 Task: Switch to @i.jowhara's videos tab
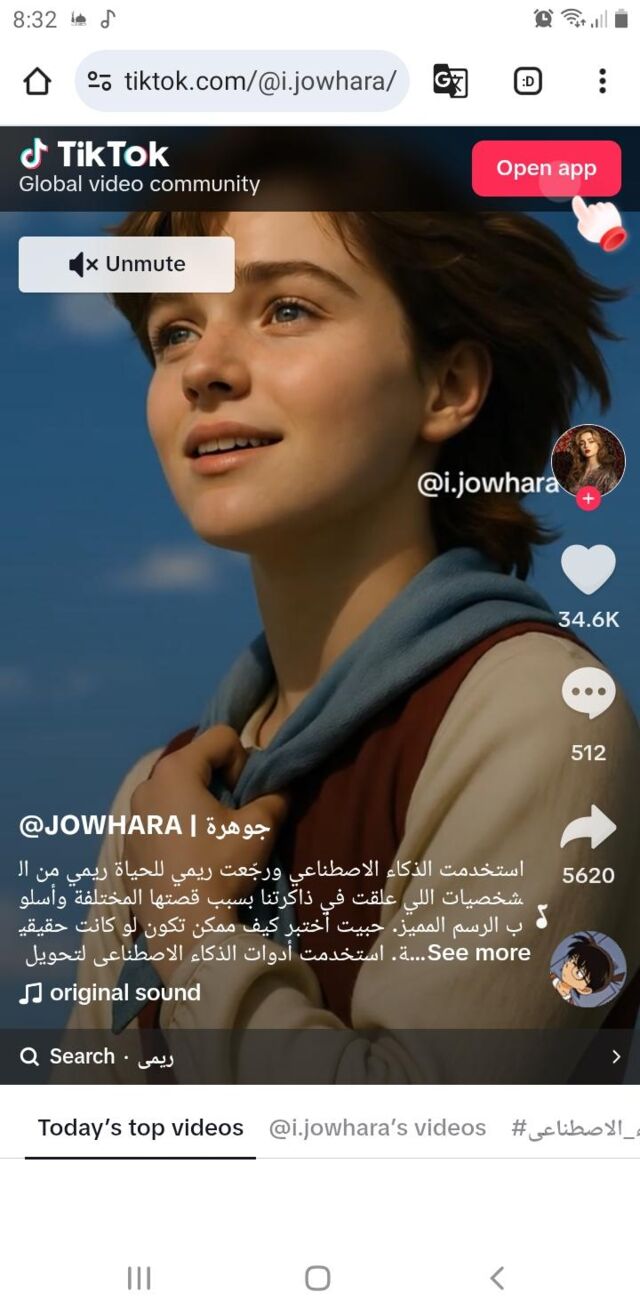377,1128
